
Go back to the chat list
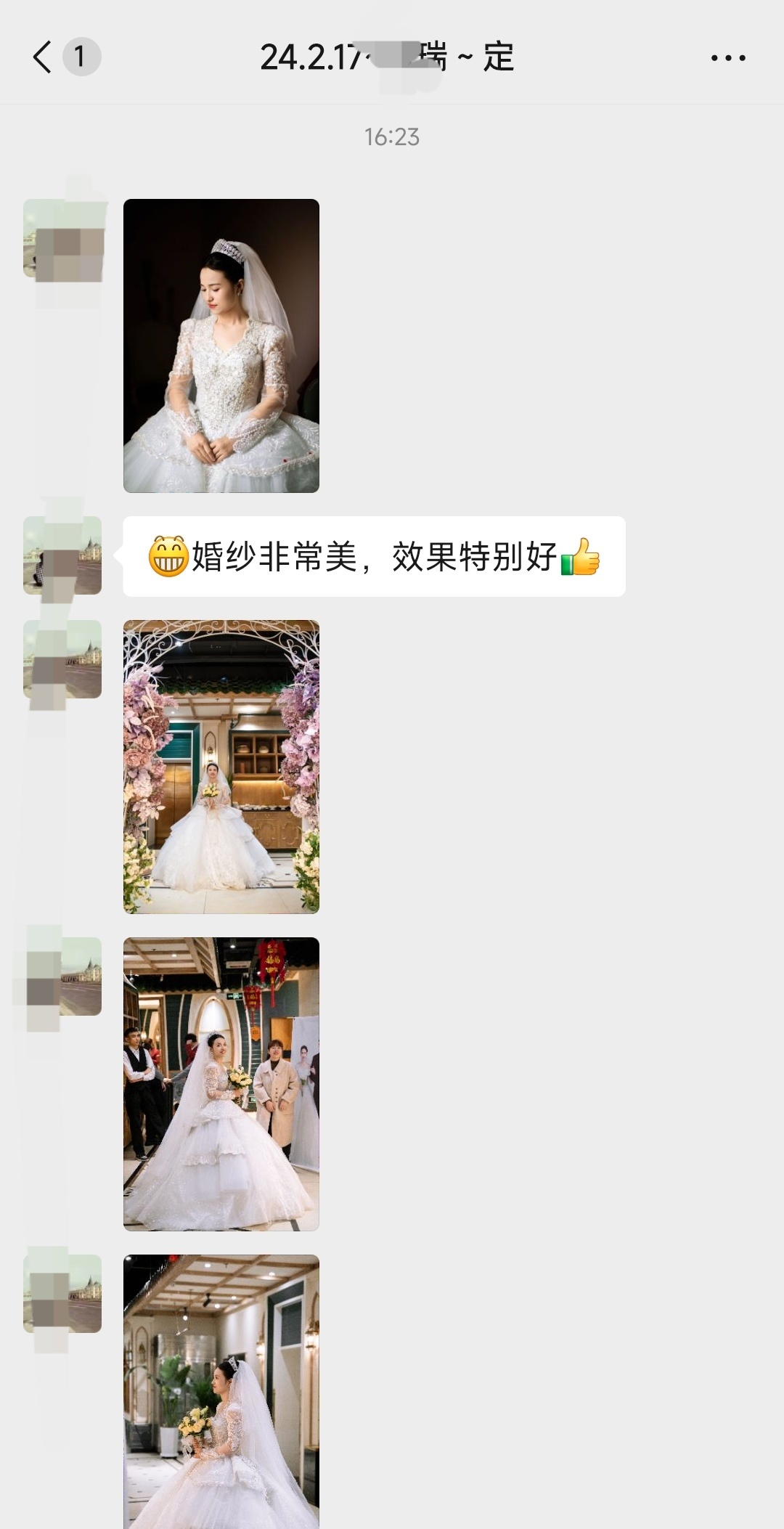click(44, 57)
